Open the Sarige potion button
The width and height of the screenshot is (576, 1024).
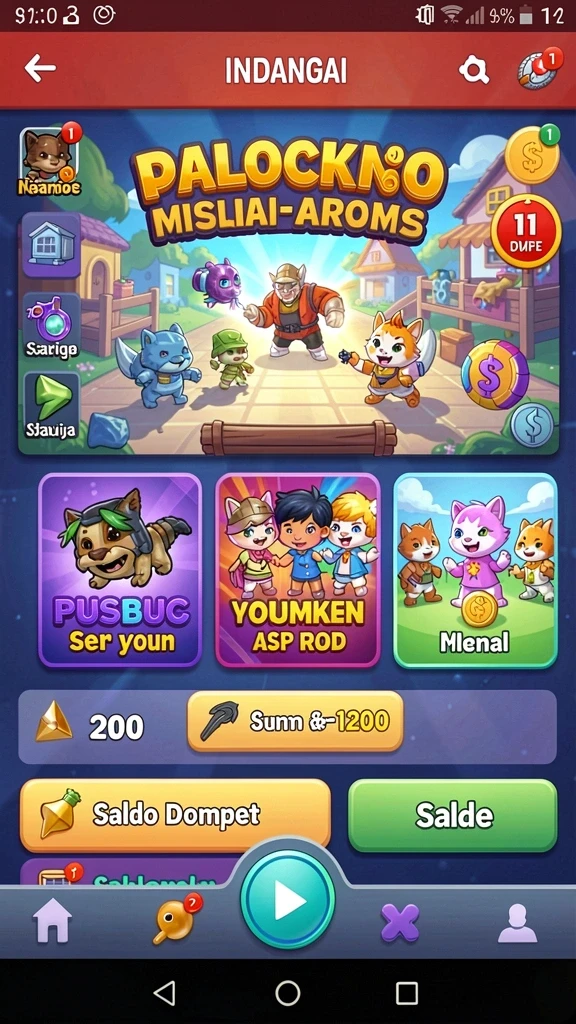51,327
